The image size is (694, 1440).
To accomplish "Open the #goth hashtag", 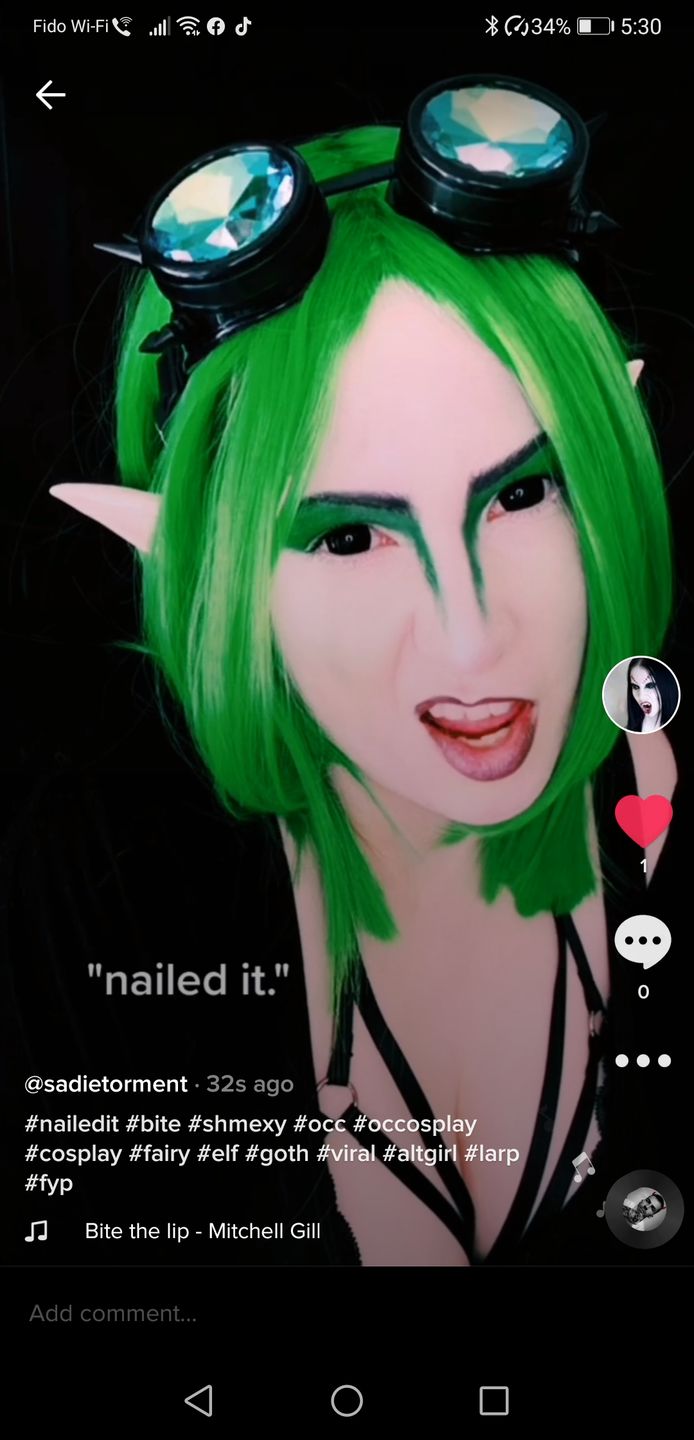I will pyautogui.click(x=277, y=1153).
